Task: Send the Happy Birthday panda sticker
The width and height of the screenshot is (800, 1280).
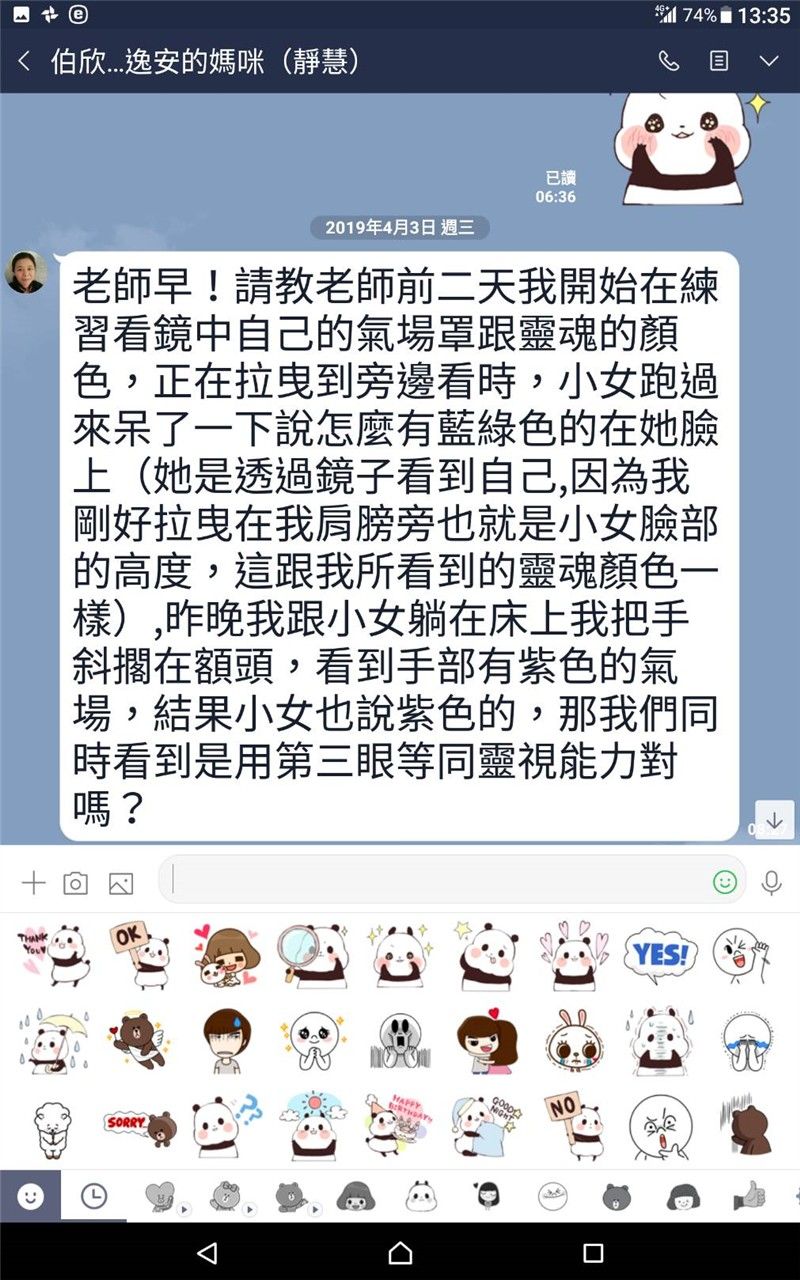Action: tap(398, 1125)
